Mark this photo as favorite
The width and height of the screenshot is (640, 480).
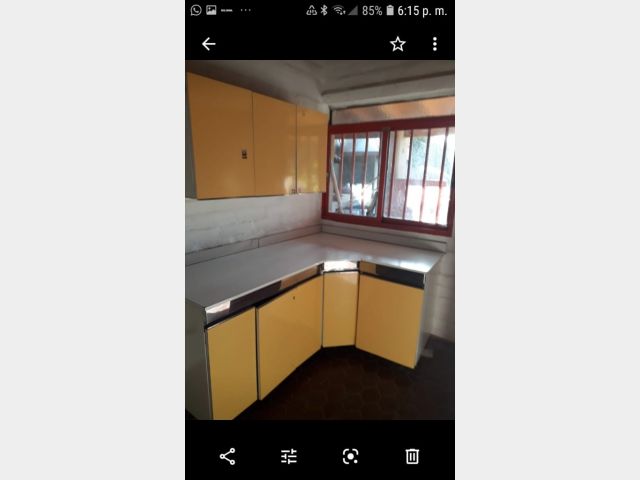coord(397,44)
